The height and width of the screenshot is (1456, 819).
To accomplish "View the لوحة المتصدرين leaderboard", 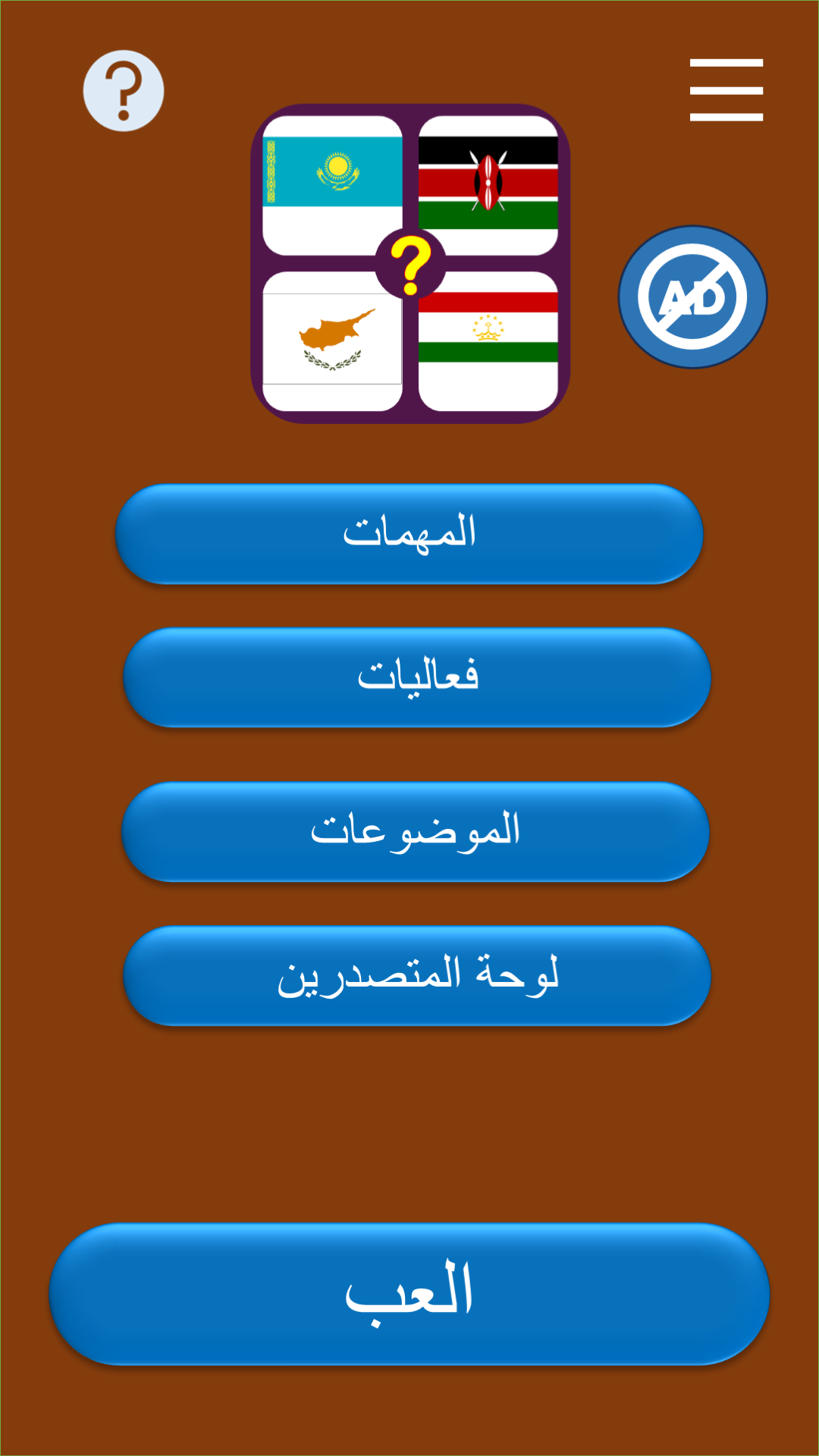I will pyautogui.click(x=417, y=976).
